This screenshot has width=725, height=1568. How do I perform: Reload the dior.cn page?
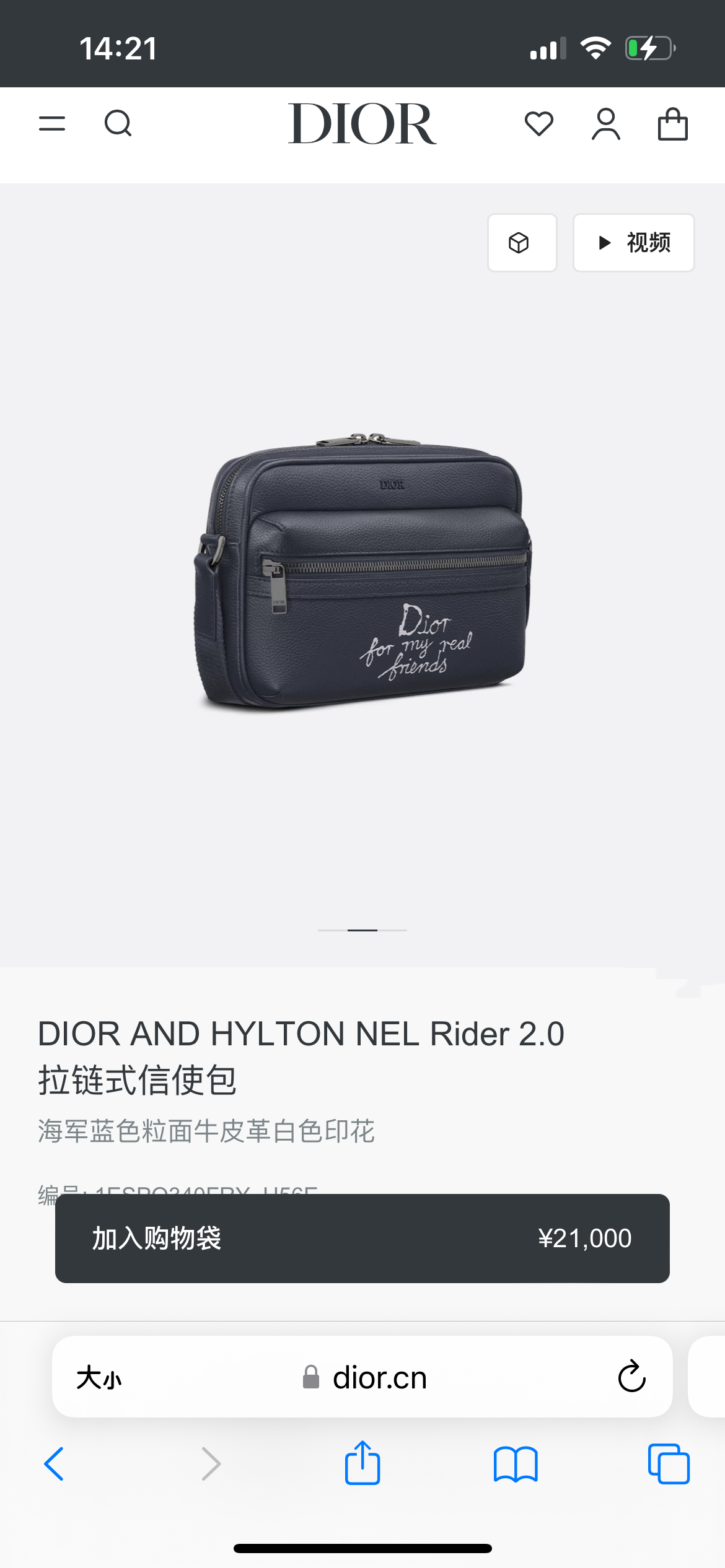(631, 1377)
